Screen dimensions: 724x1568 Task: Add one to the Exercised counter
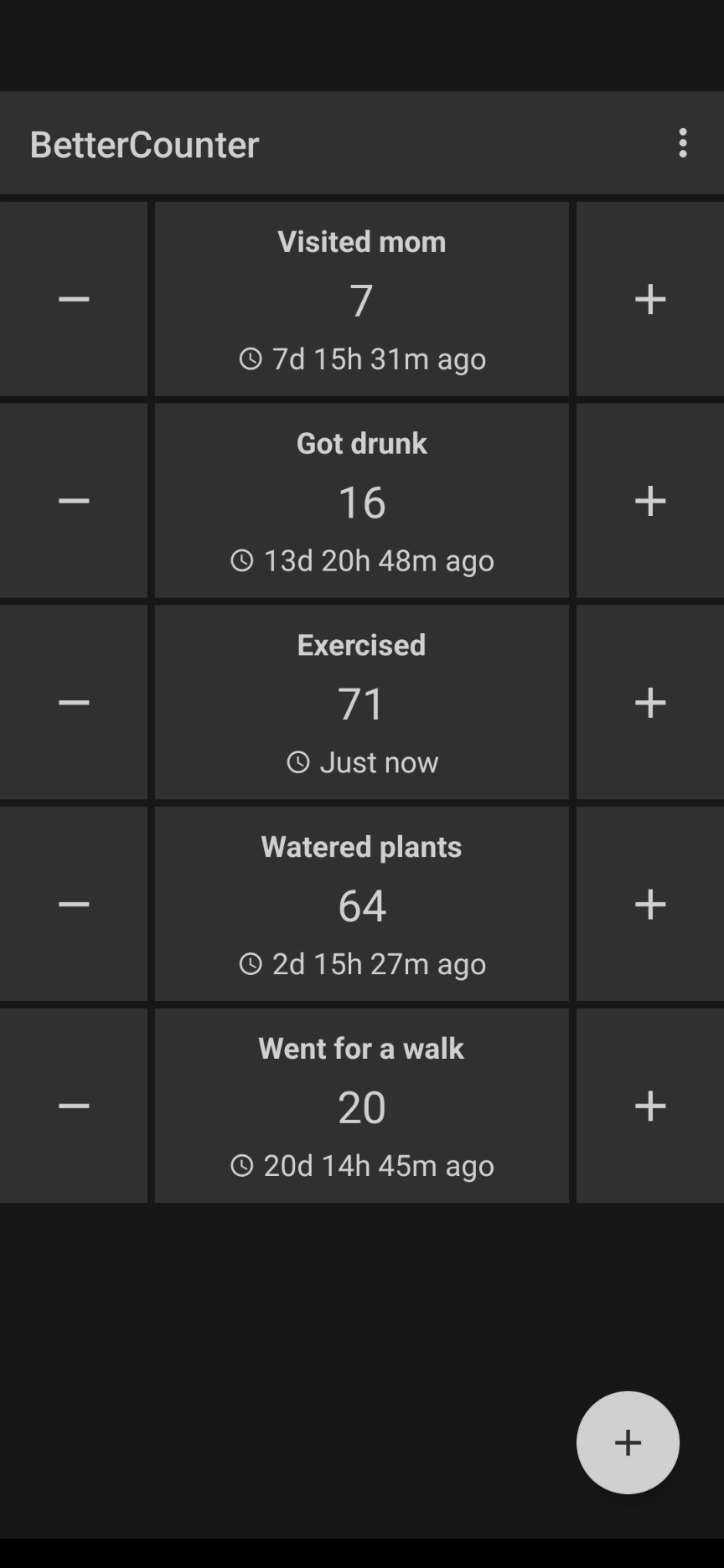649,703
